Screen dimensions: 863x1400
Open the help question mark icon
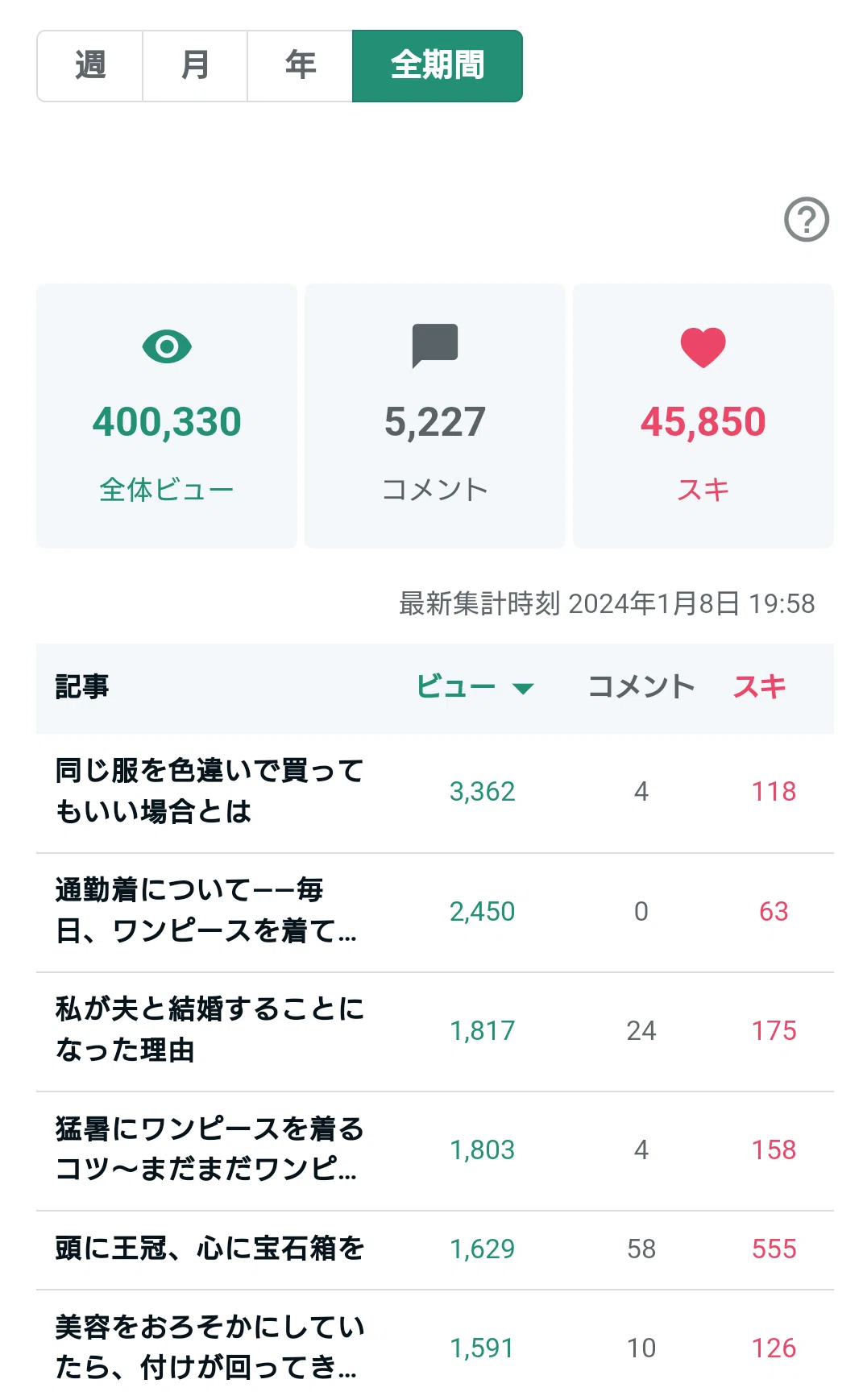click(807, 219)
